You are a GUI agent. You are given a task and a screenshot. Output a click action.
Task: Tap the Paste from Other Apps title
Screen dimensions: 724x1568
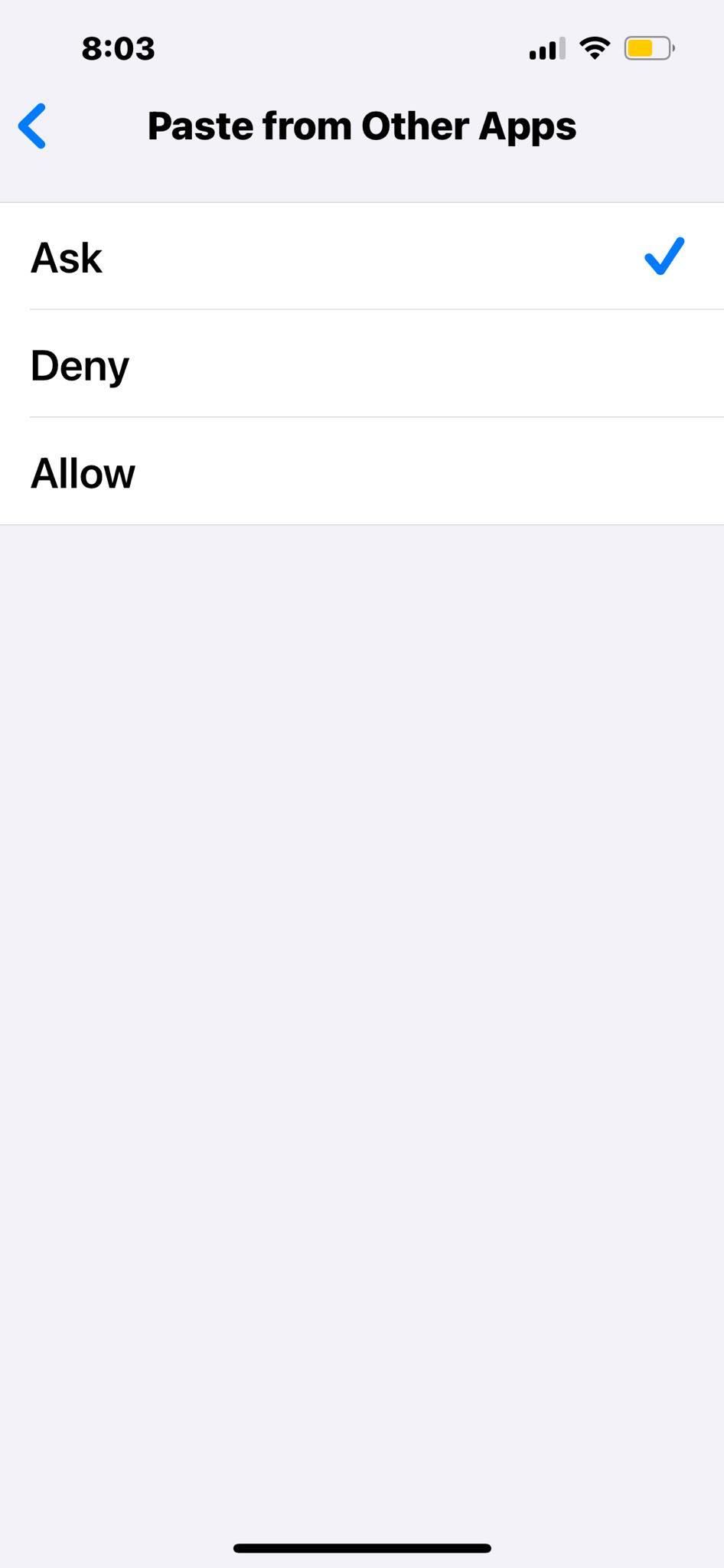point(362,126)
